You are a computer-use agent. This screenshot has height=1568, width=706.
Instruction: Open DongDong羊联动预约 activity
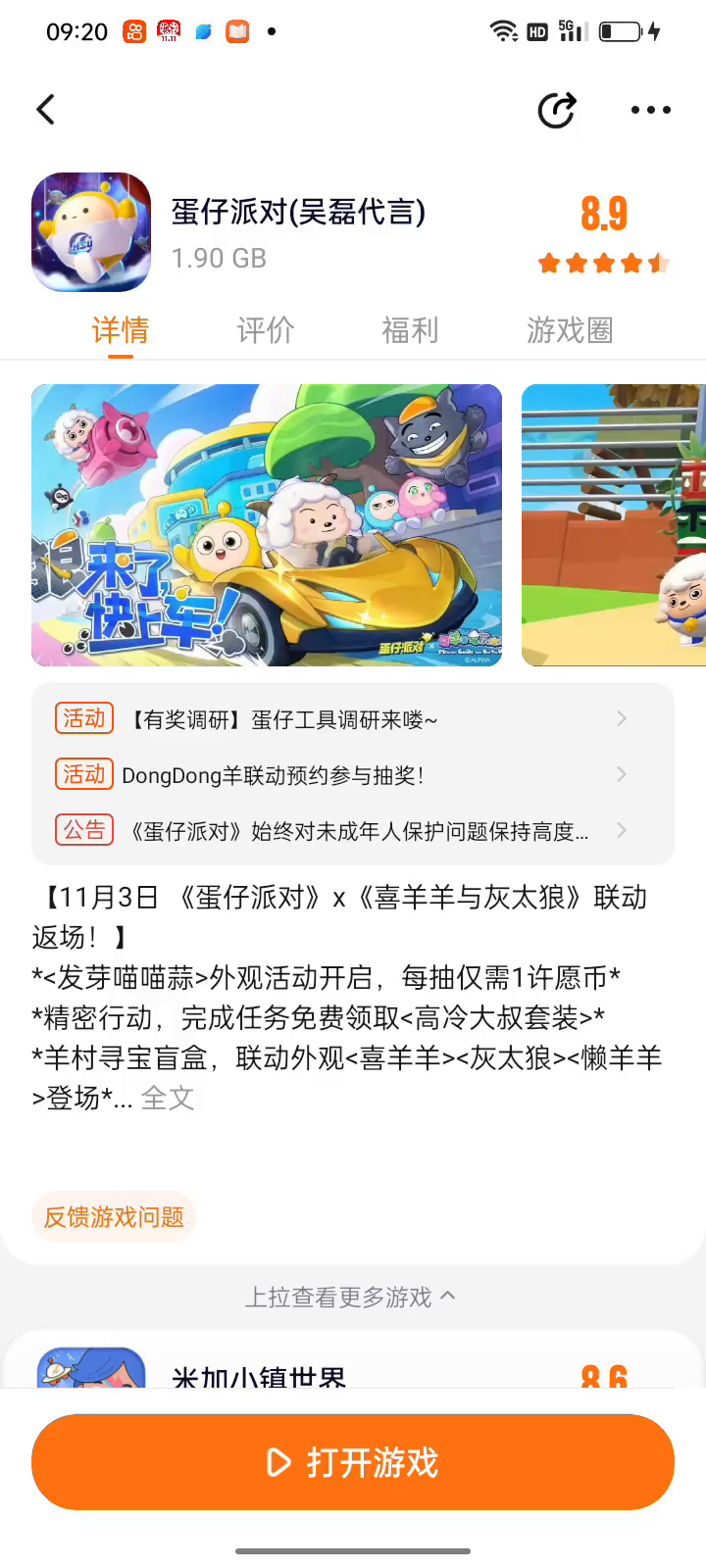coord(353,775)
